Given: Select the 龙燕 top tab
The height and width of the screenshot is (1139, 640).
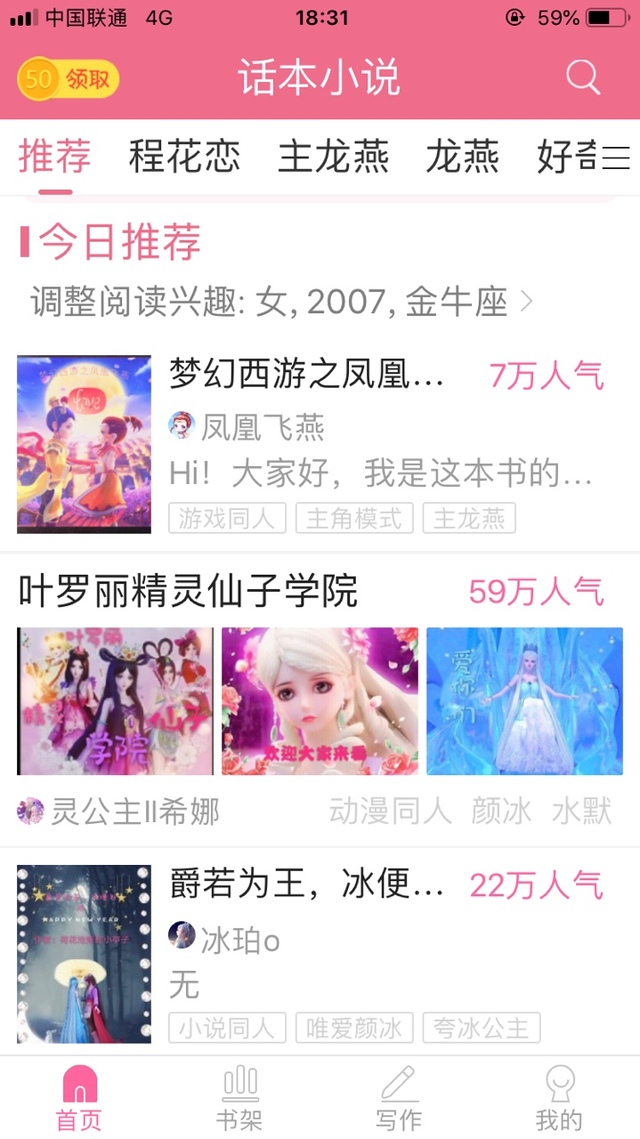Looking at the screenshot, I should coord(462,158).
